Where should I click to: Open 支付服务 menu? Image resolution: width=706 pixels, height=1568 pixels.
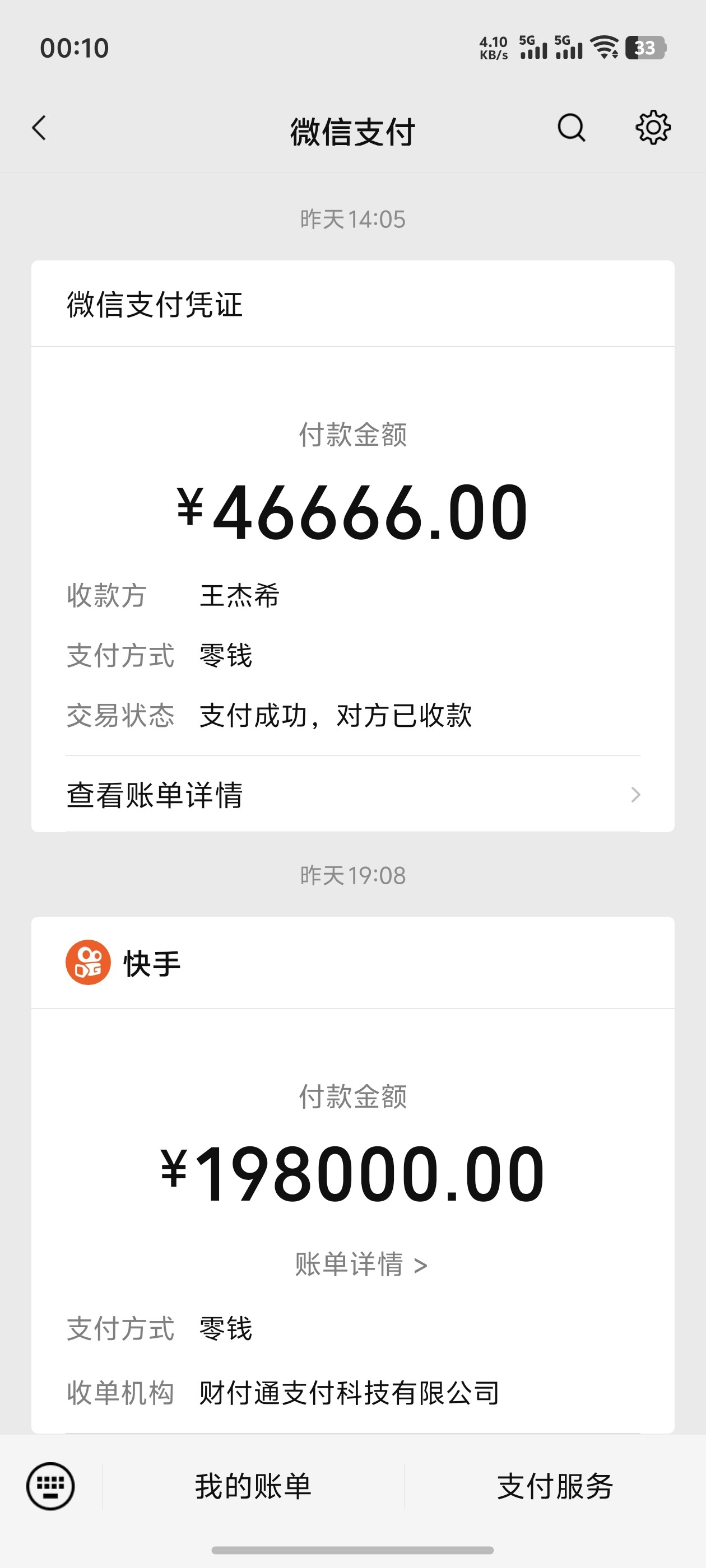tap(555, 1486)
